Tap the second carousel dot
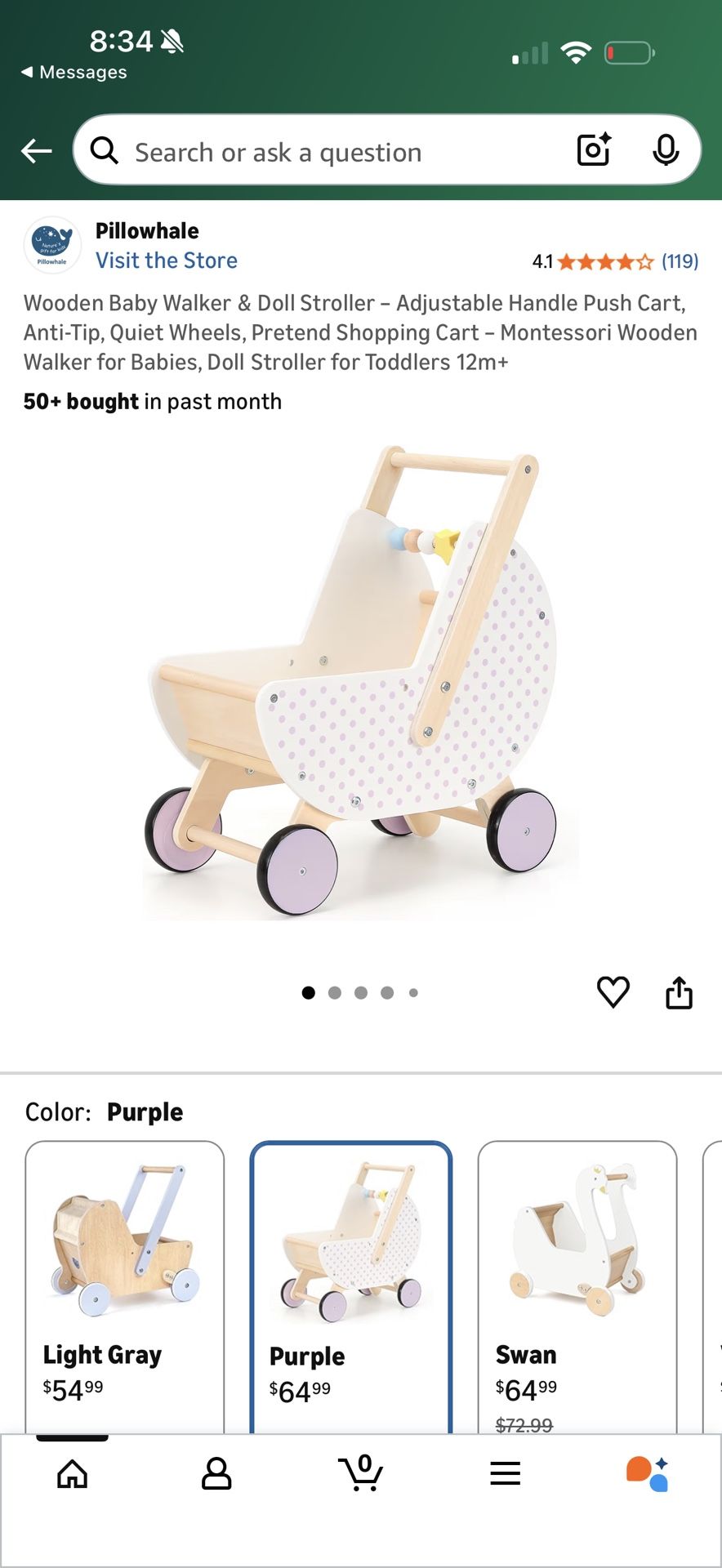 [x=335, y=992]
